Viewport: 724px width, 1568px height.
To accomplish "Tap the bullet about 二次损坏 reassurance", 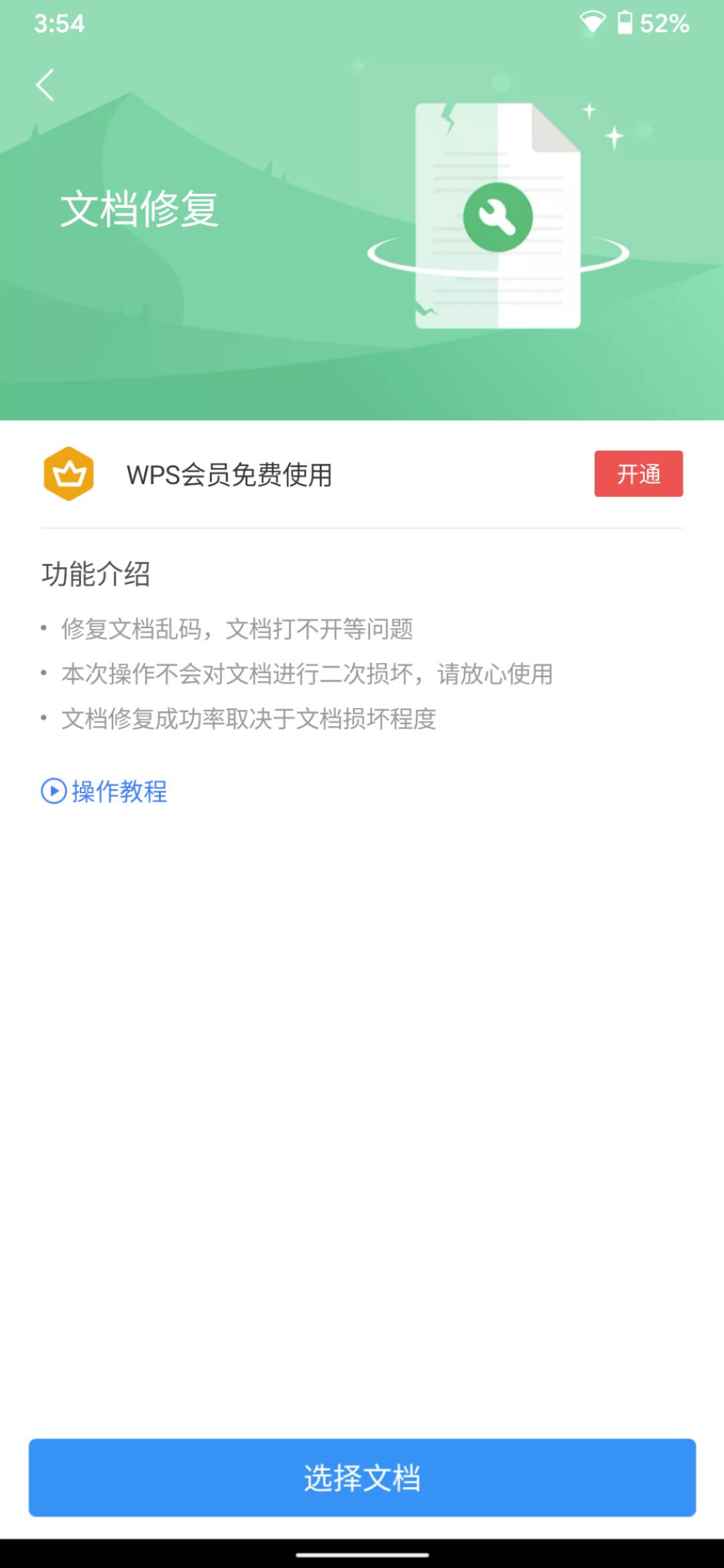I will 306,676.
